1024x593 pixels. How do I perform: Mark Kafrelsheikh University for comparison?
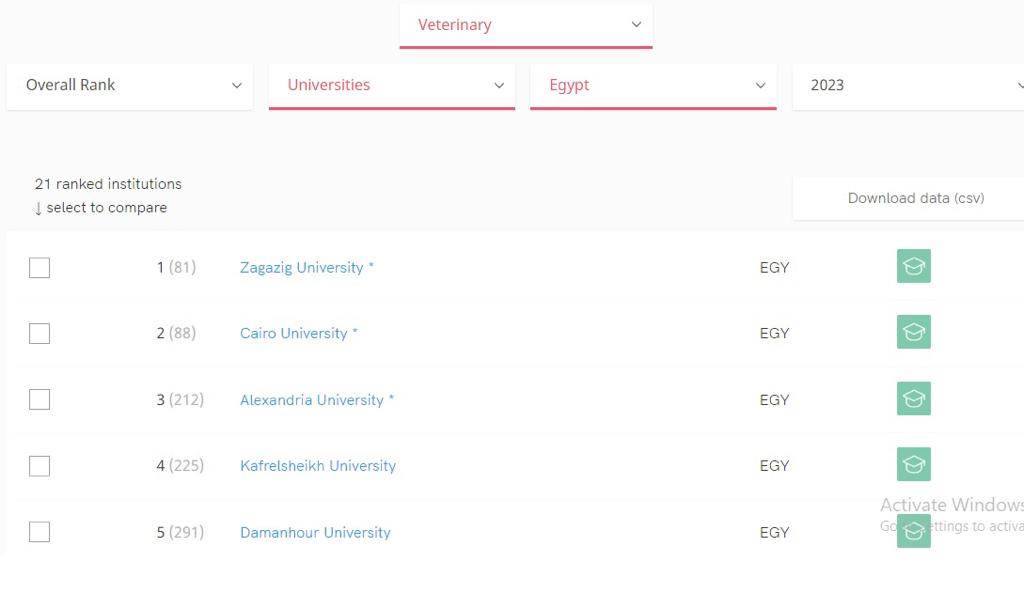tap(39, 466)
